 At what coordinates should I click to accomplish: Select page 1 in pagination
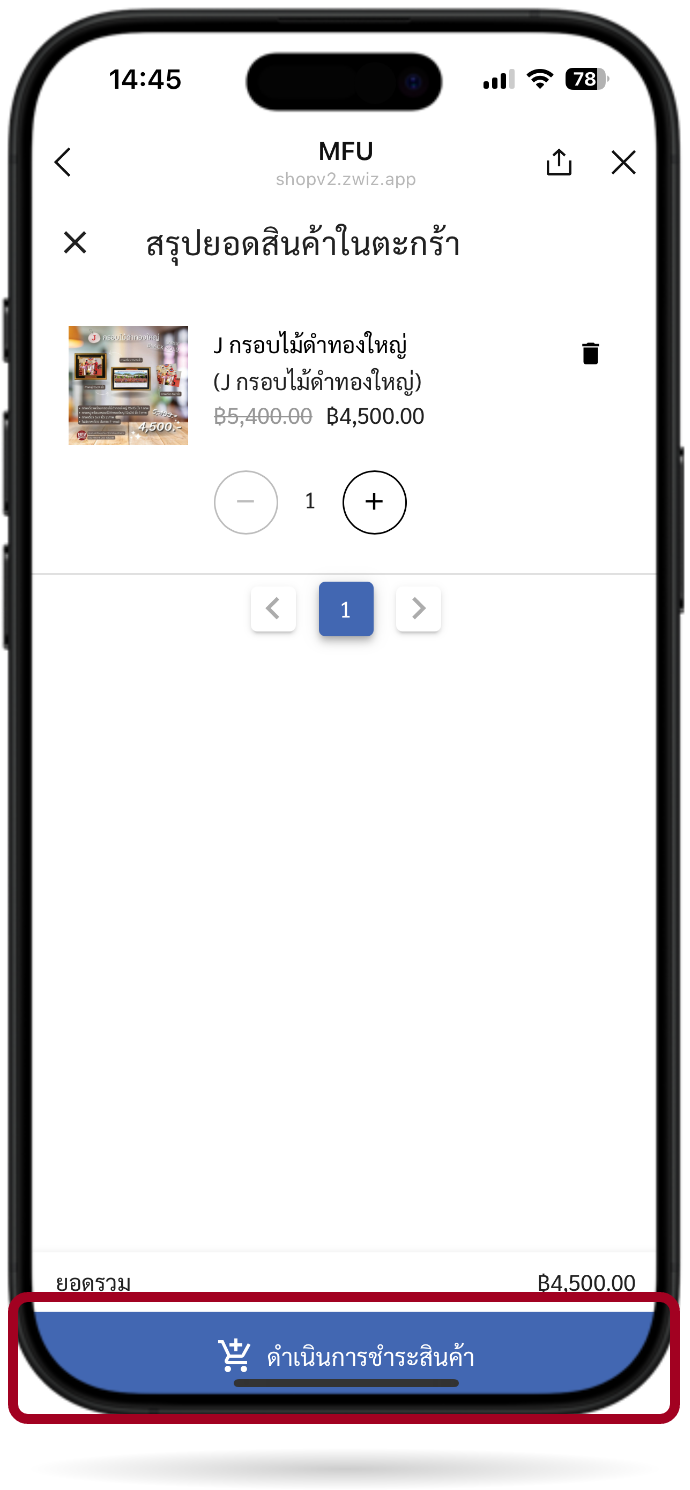(x=346, y=609)
